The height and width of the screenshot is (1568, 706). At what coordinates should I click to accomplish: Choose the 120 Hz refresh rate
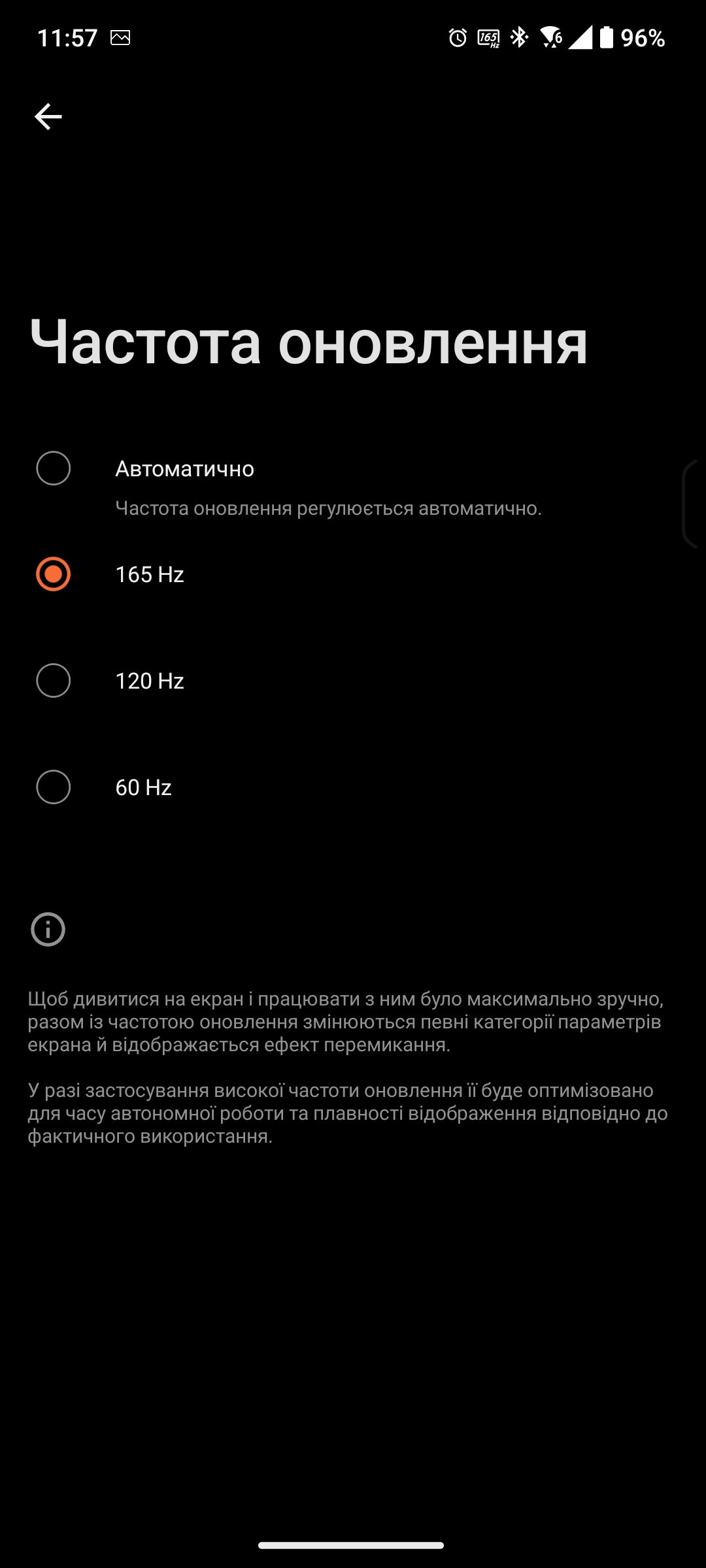coord(54,681)
